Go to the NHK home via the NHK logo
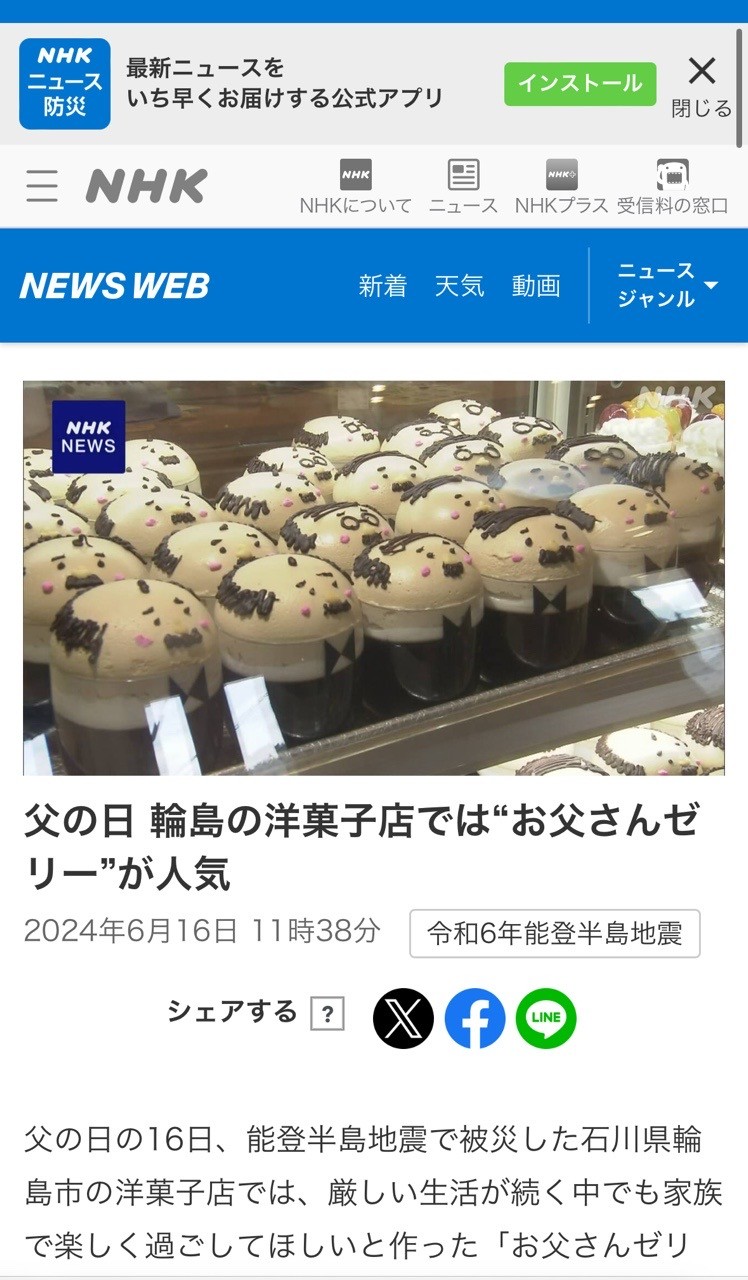The width and height of the screenshot is (748, 1280). (146, 186)
